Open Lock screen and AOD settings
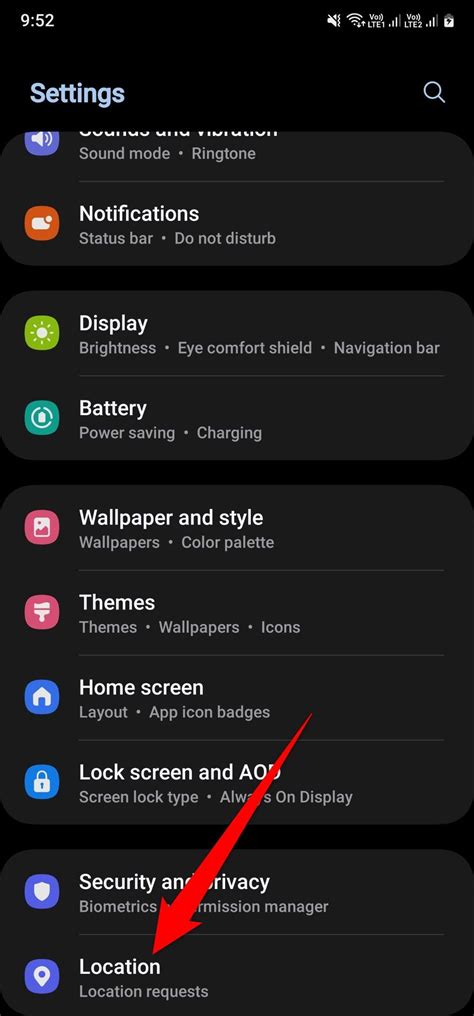474x1016 pixels. (237, 783)
